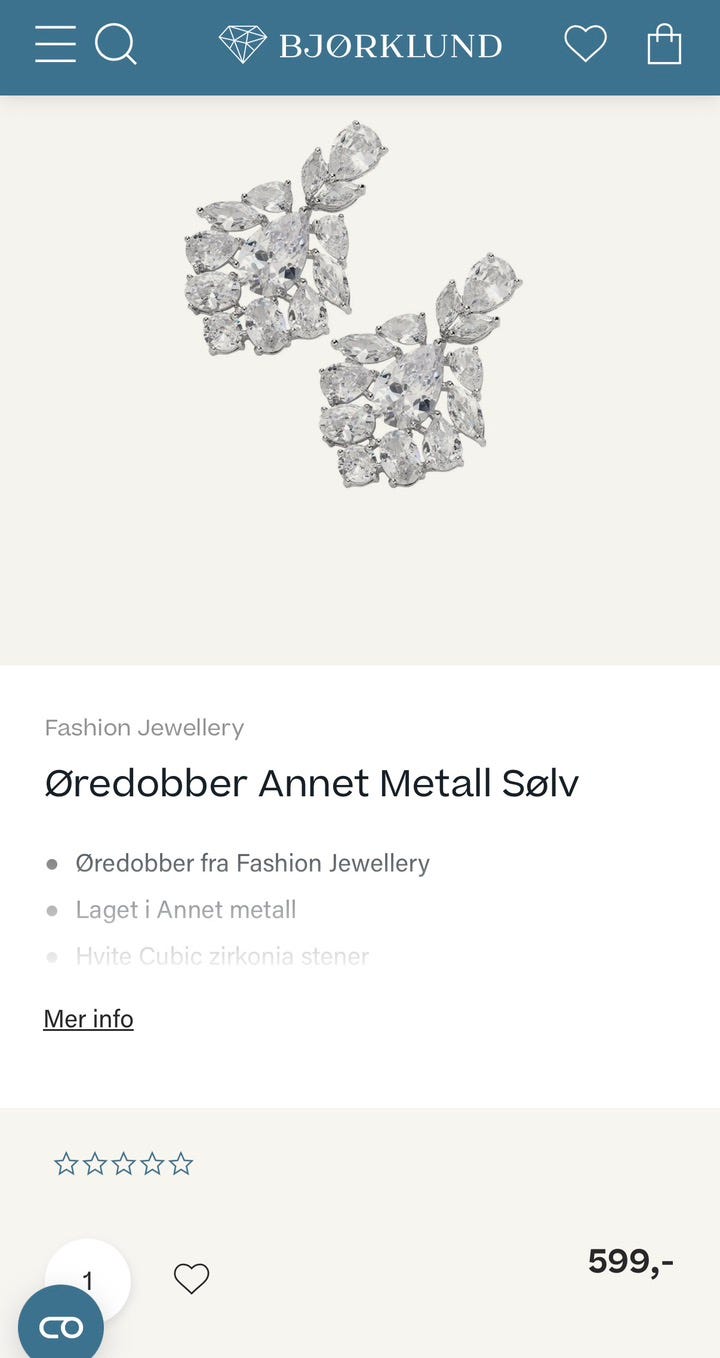Open the shopping bag

point(664,45)
